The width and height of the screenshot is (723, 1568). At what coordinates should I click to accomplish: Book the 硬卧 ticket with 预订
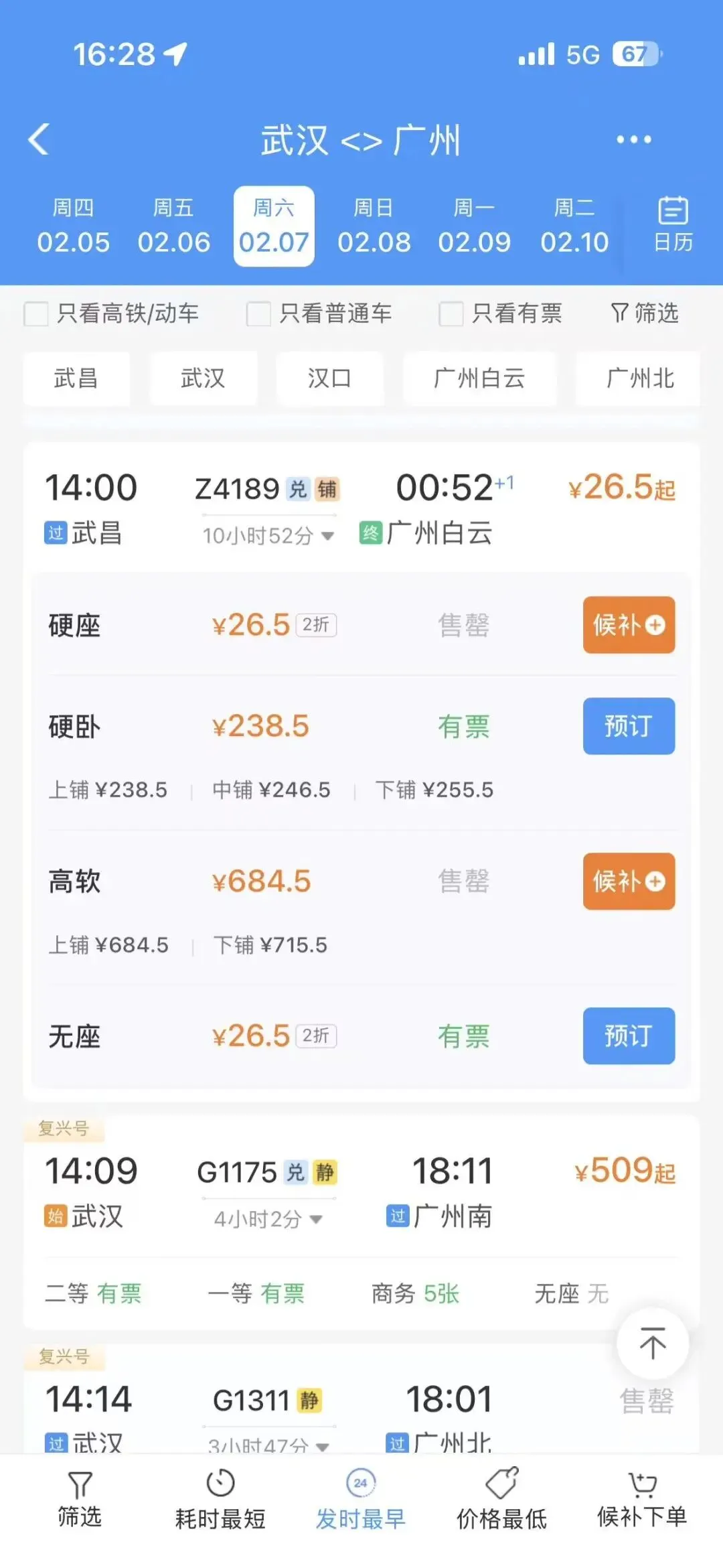[628, 726]
